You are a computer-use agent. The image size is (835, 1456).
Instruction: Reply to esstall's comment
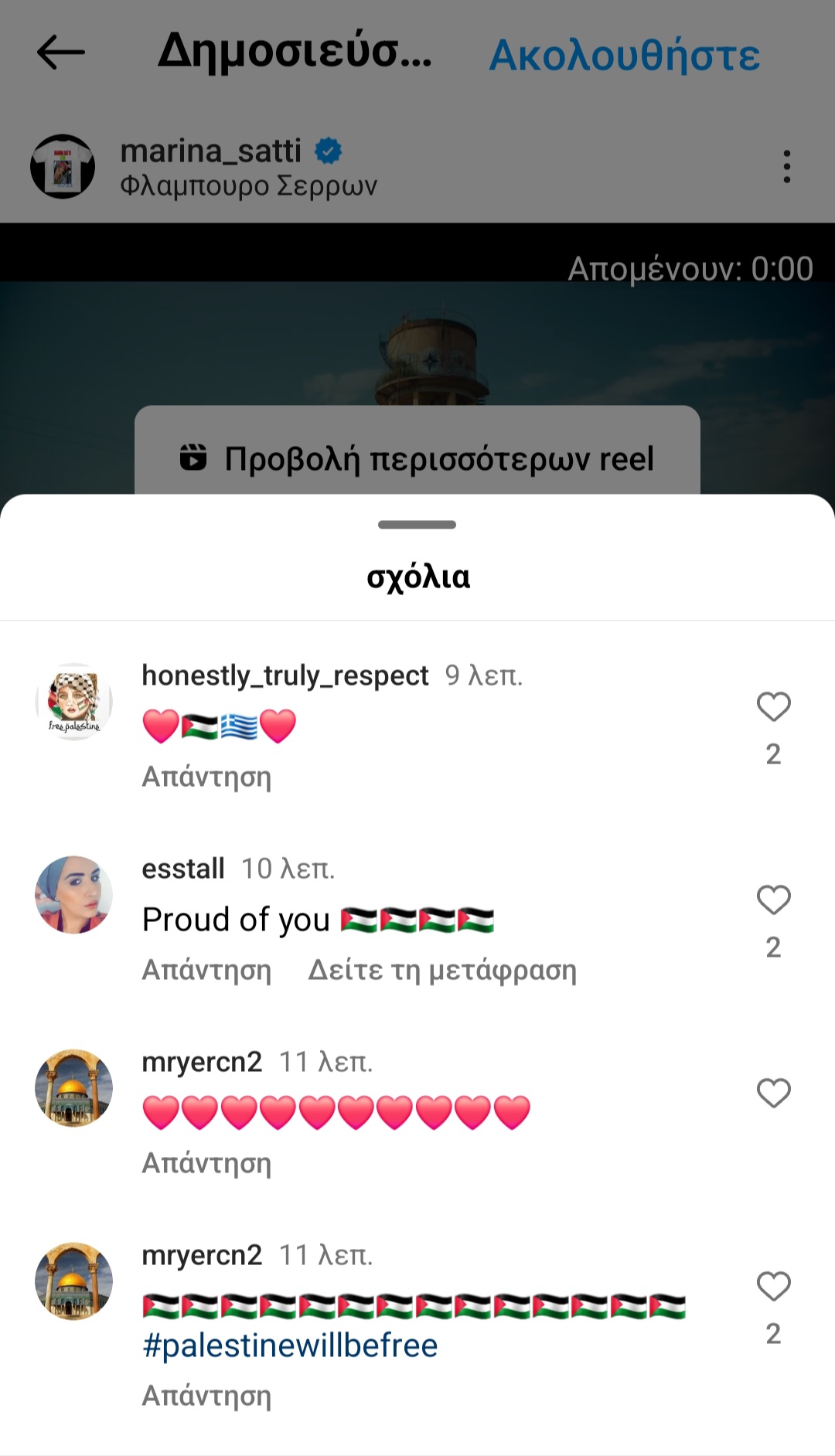[x=206, y=970]
